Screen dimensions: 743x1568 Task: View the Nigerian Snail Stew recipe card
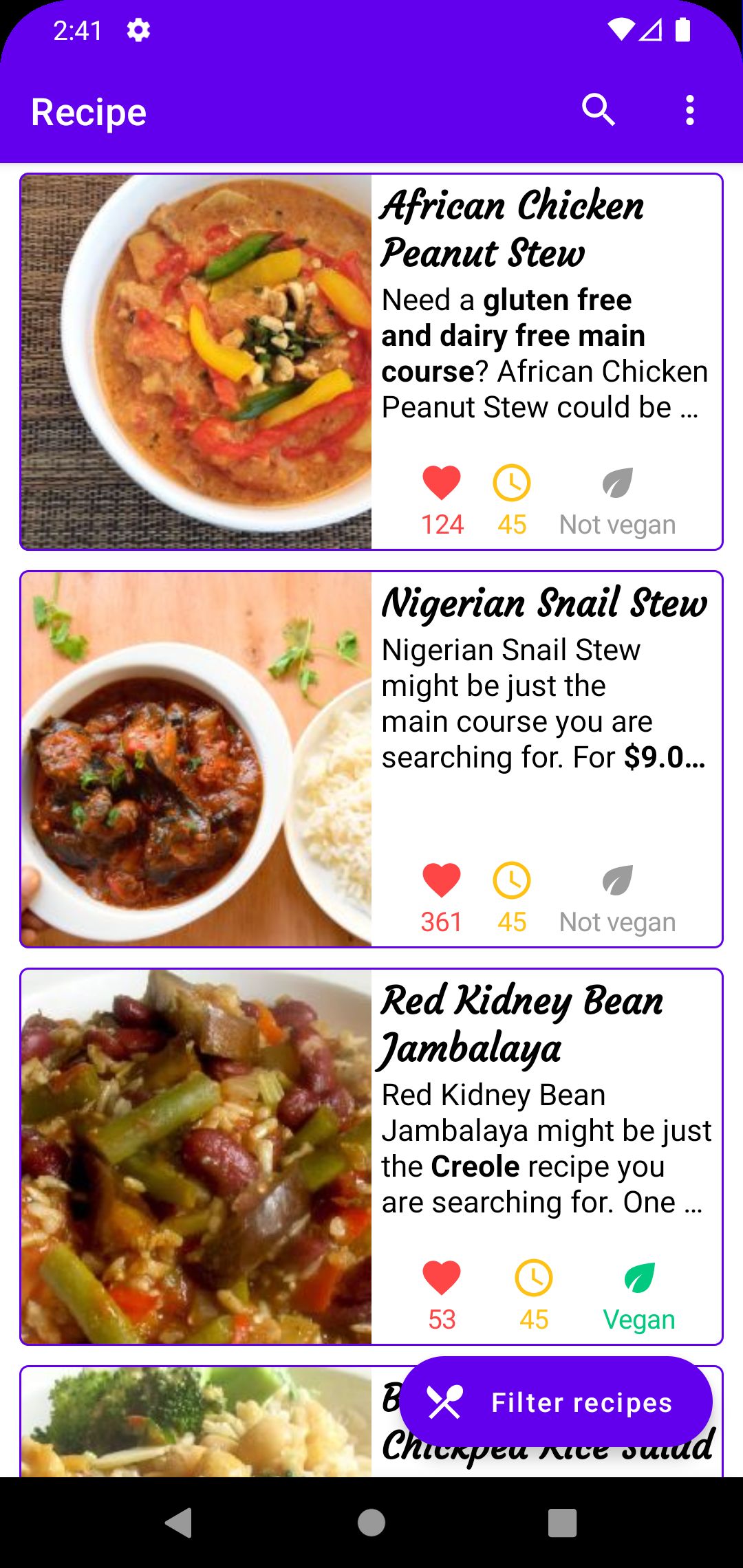371,759
